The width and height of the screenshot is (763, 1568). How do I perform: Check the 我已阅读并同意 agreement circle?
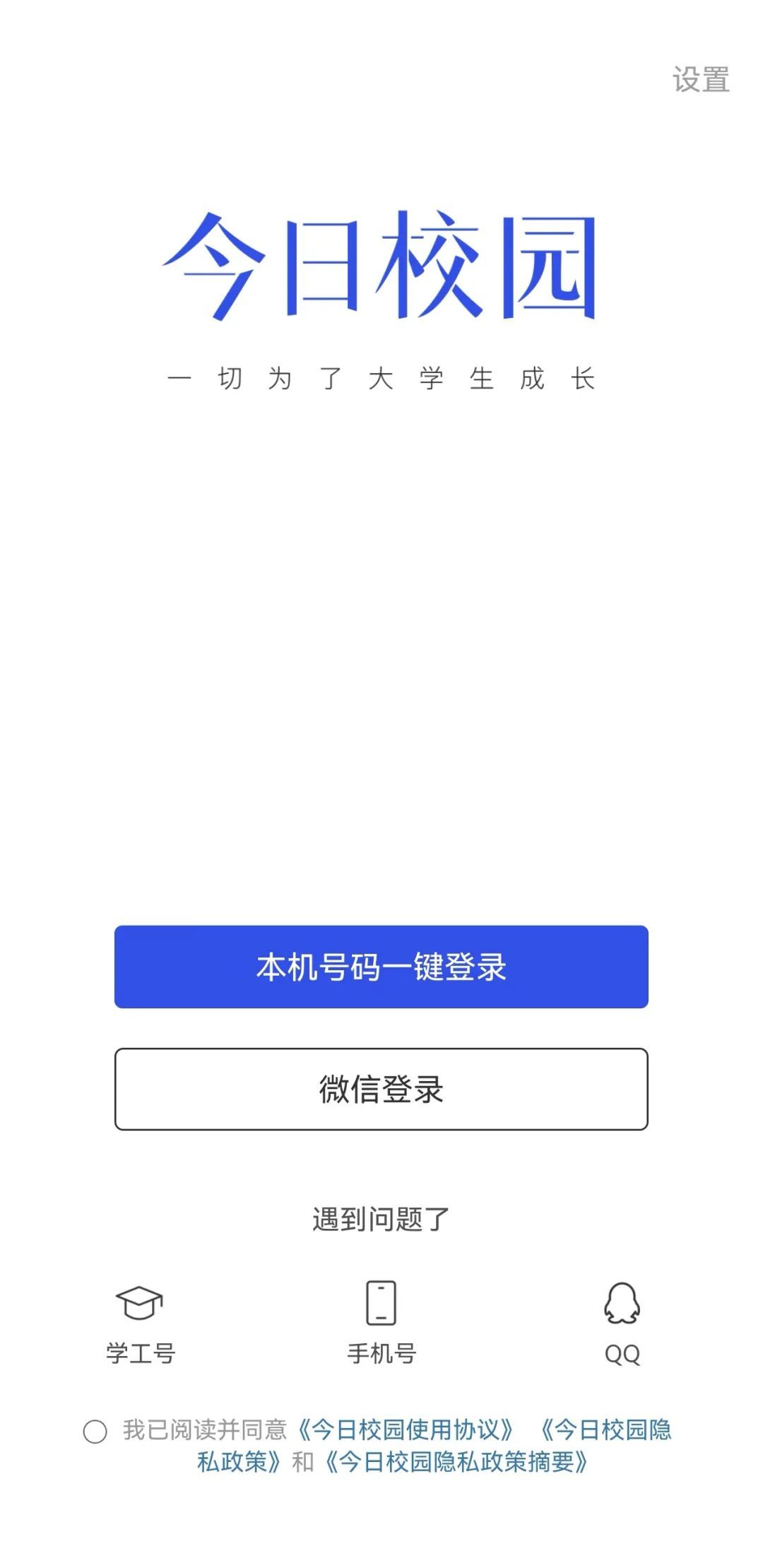(95, 1432)
